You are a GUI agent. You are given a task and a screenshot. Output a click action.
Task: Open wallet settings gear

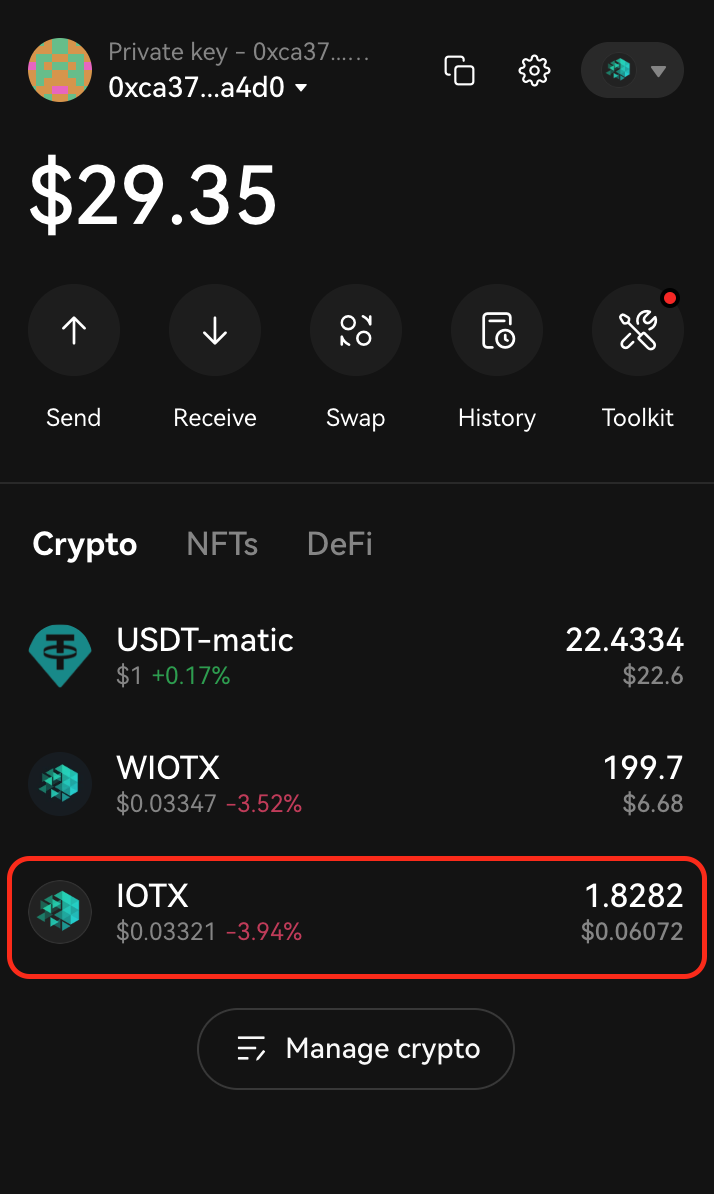tap(535, 71)
